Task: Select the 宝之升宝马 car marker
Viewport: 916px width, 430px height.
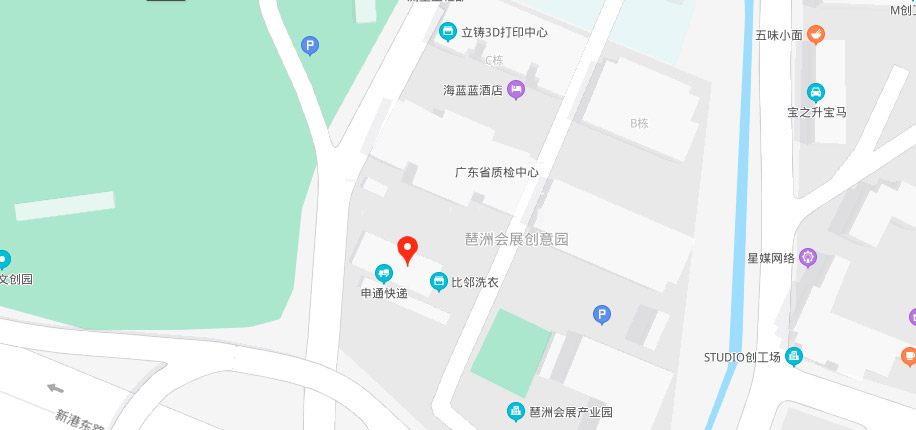Action: [816, 92]
